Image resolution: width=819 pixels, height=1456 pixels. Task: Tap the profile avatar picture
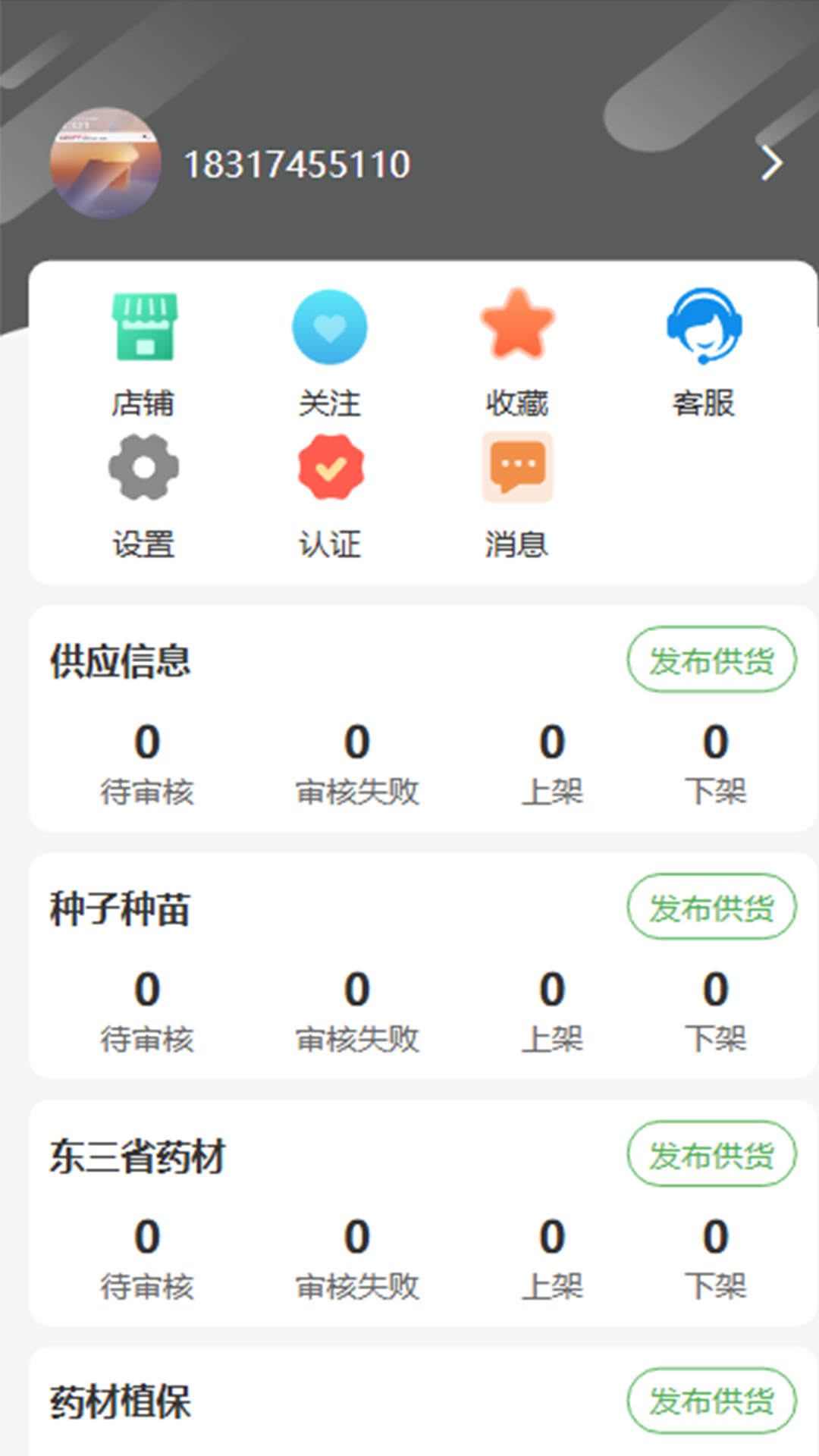pyautogui.click(x=105, y=163)
